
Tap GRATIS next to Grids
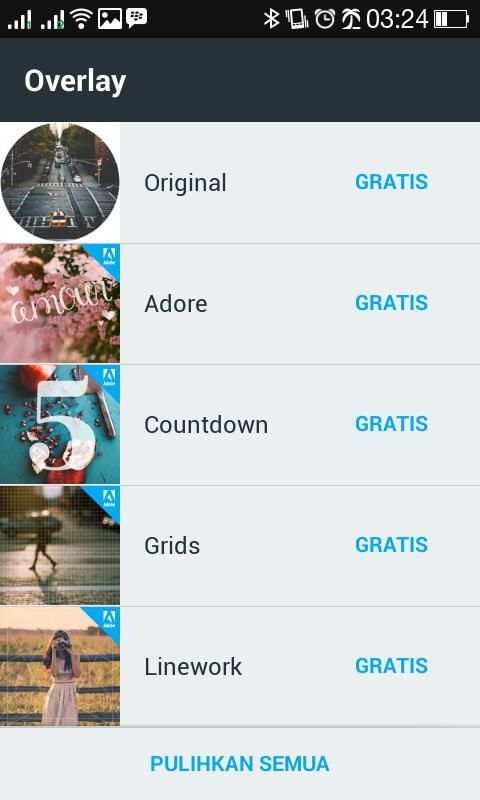(391, 545)
